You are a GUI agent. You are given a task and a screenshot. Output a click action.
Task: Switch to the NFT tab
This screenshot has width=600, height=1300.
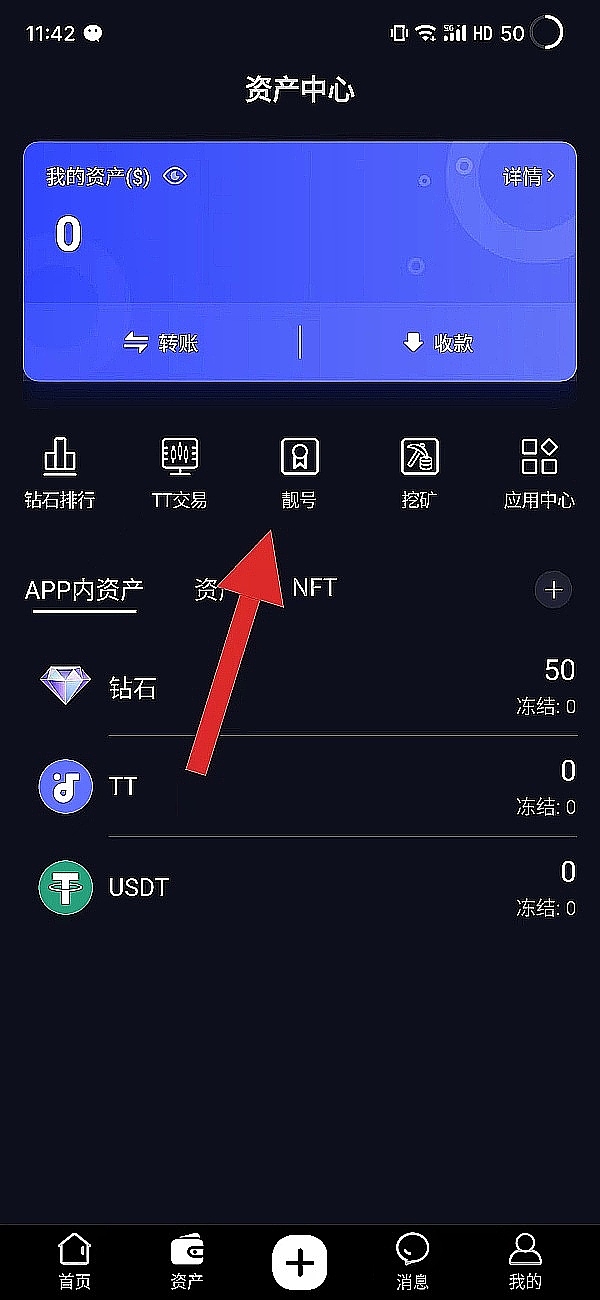coord(314,588)
